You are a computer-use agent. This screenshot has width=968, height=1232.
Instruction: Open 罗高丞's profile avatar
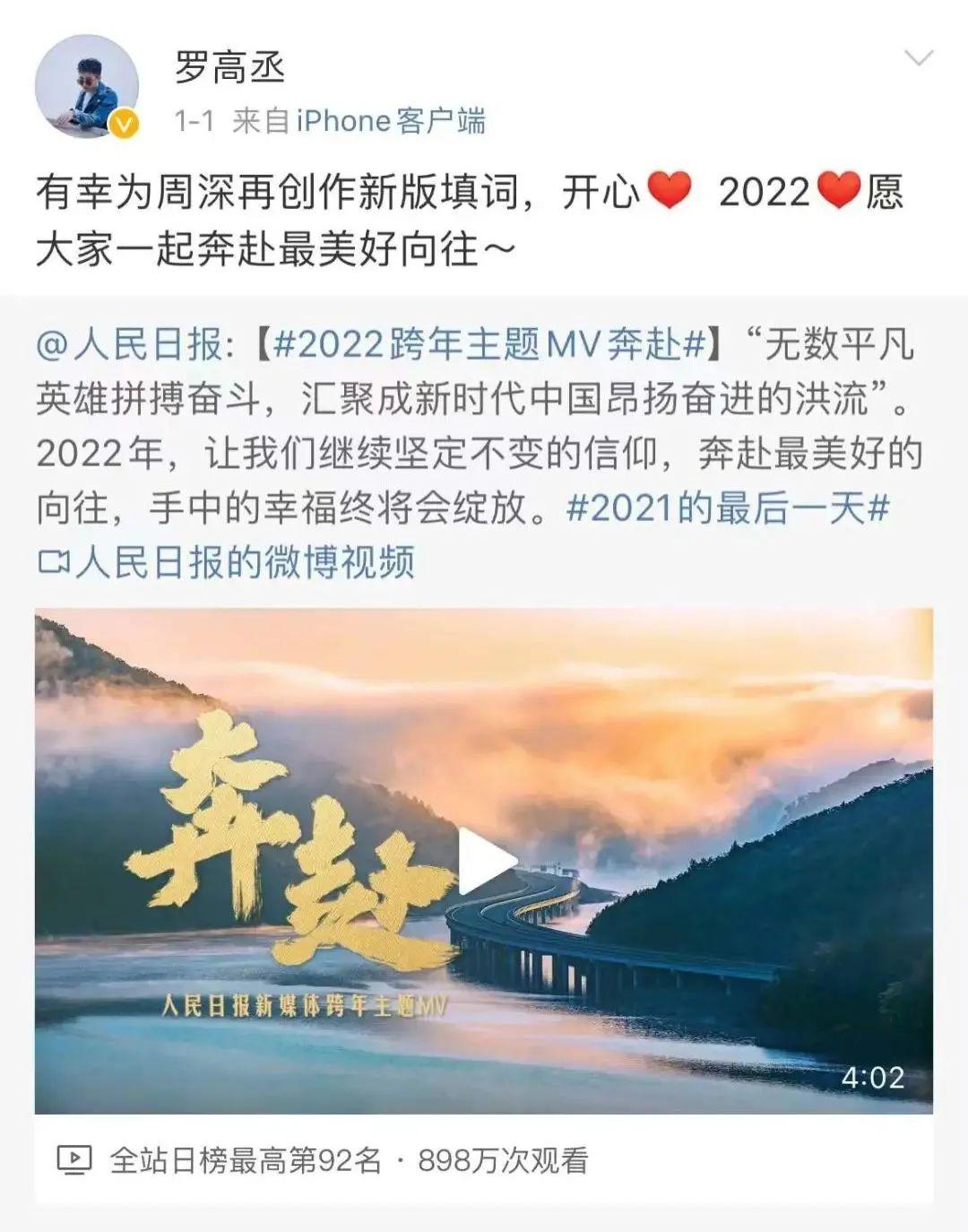coord(86,86)
